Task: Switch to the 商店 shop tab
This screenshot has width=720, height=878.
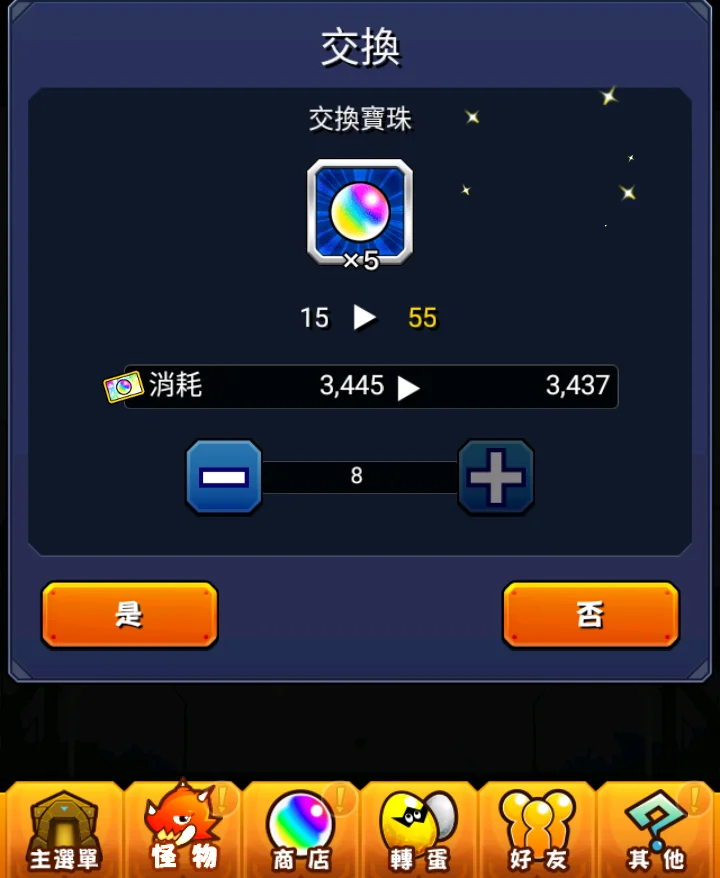Action: (301, 832)
